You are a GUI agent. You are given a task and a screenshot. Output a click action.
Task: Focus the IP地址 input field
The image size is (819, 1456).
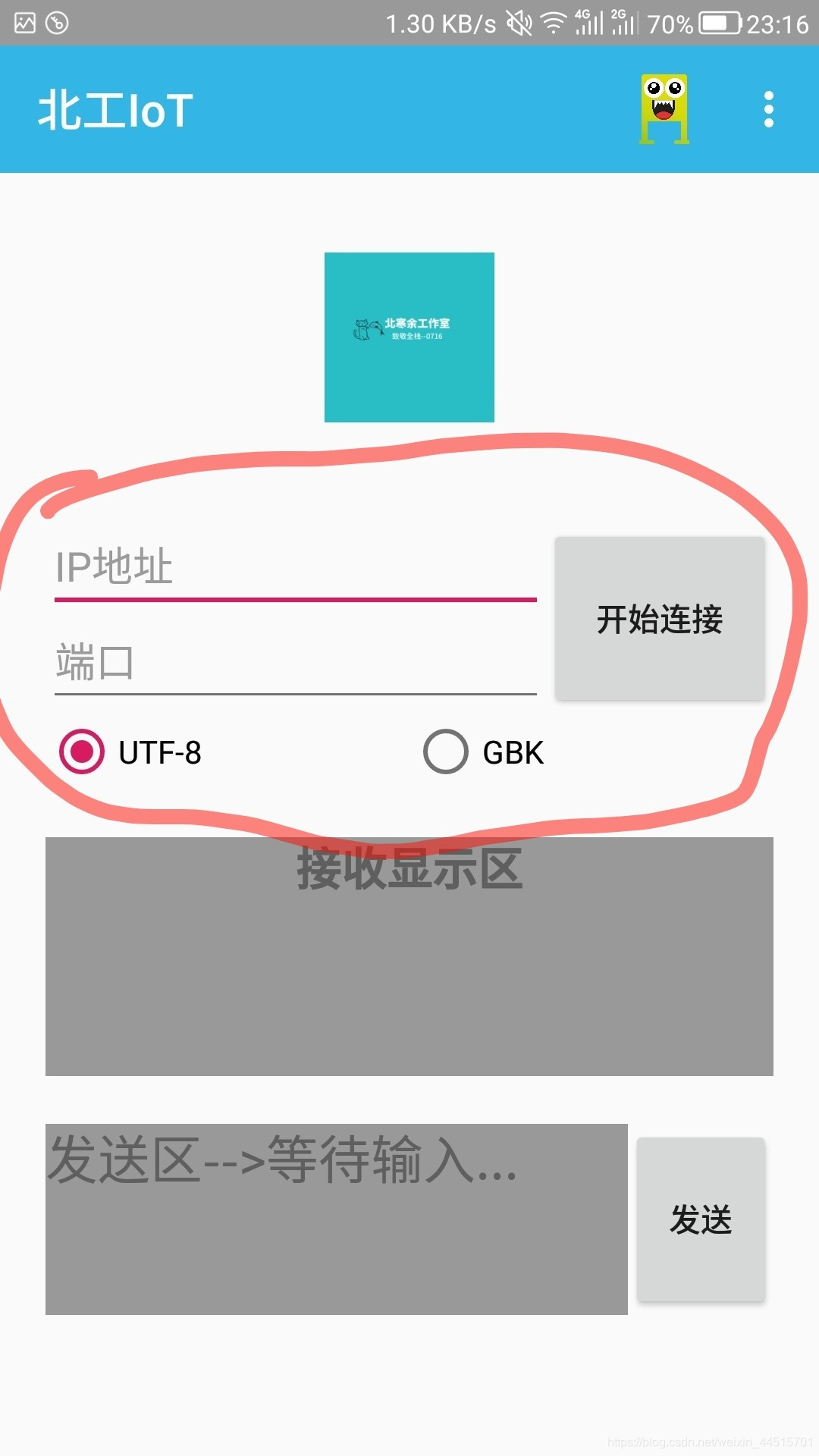click(294, 568)
